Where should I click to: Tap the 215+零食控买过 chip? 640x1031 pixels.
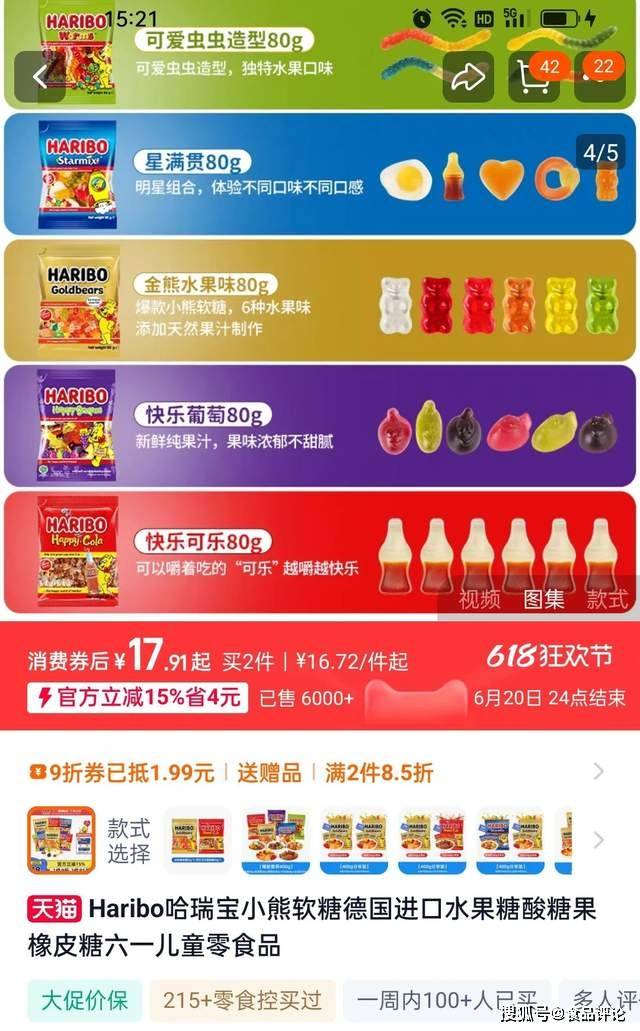pos(243,1000)
